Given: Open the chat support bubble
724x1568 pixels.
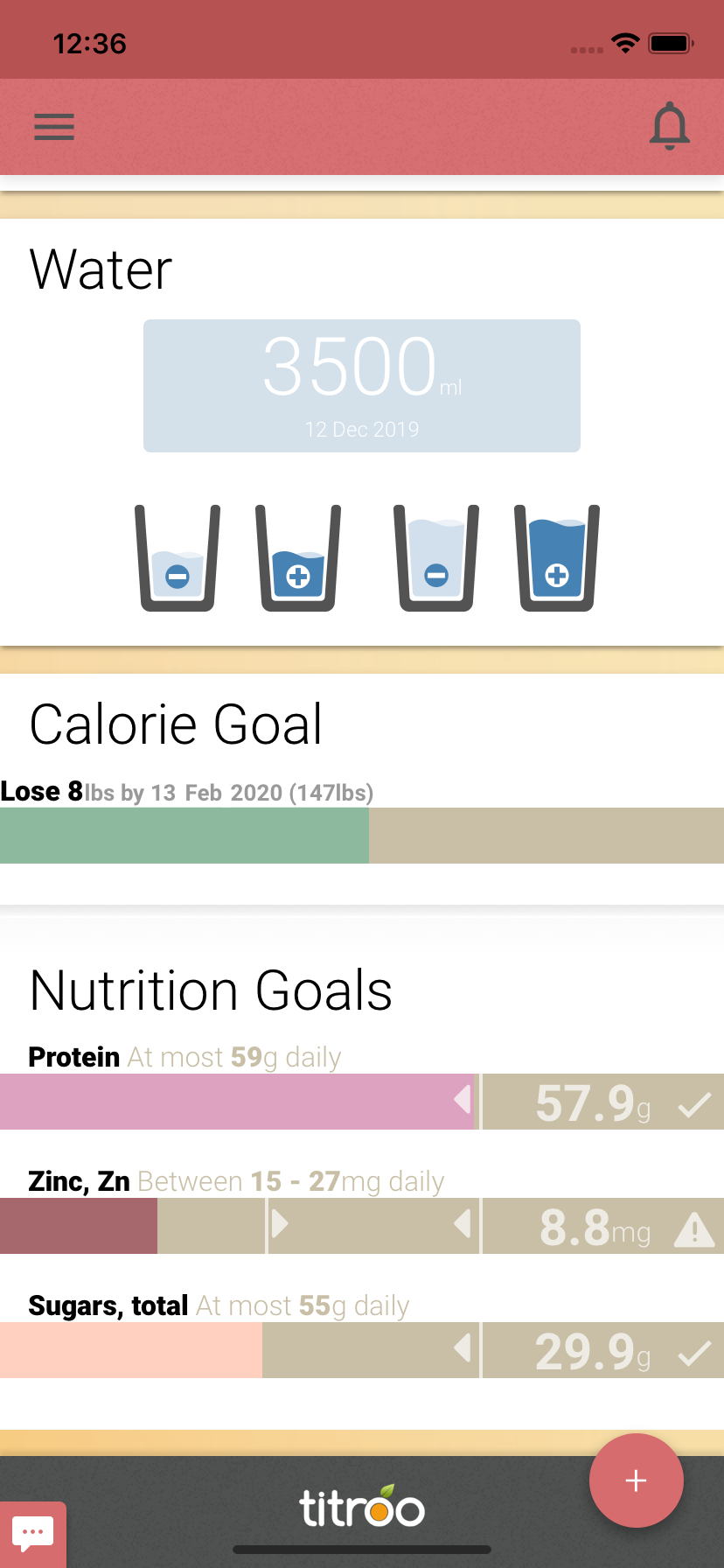Looking at the screenshot, I should point(33,1533).
